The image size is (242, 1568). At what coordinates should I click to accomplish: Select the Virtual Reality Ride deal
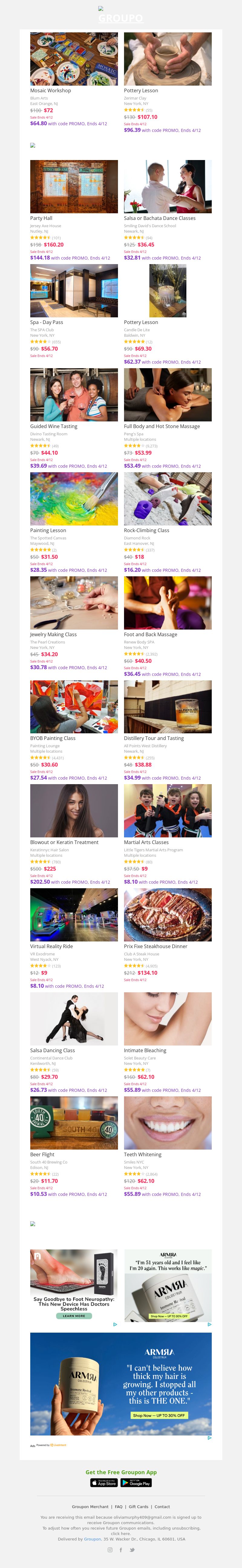[74, 915]
